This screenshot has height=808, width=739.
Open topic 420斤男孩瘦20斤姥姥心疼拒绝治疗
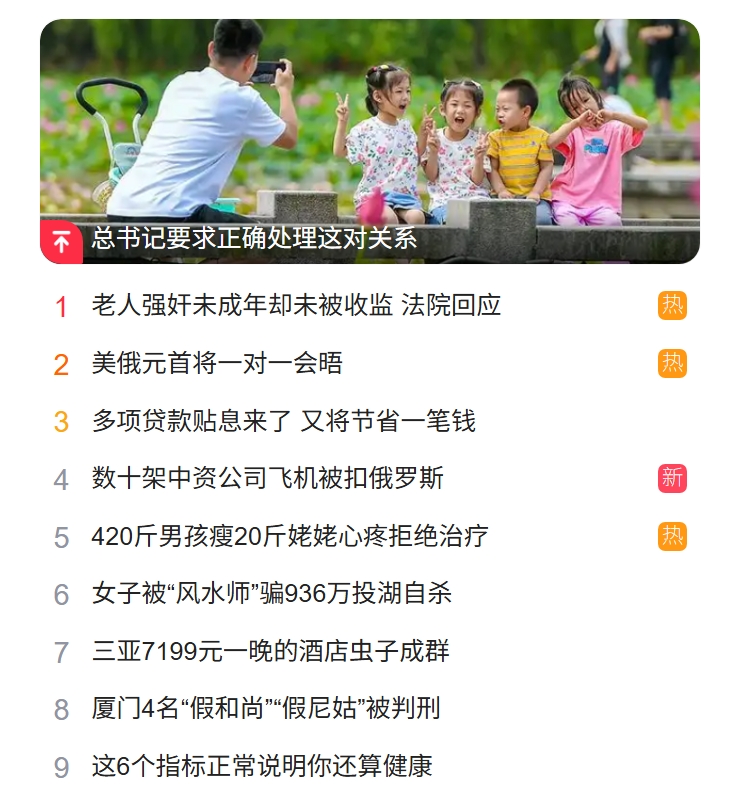[x=289, y=537]
